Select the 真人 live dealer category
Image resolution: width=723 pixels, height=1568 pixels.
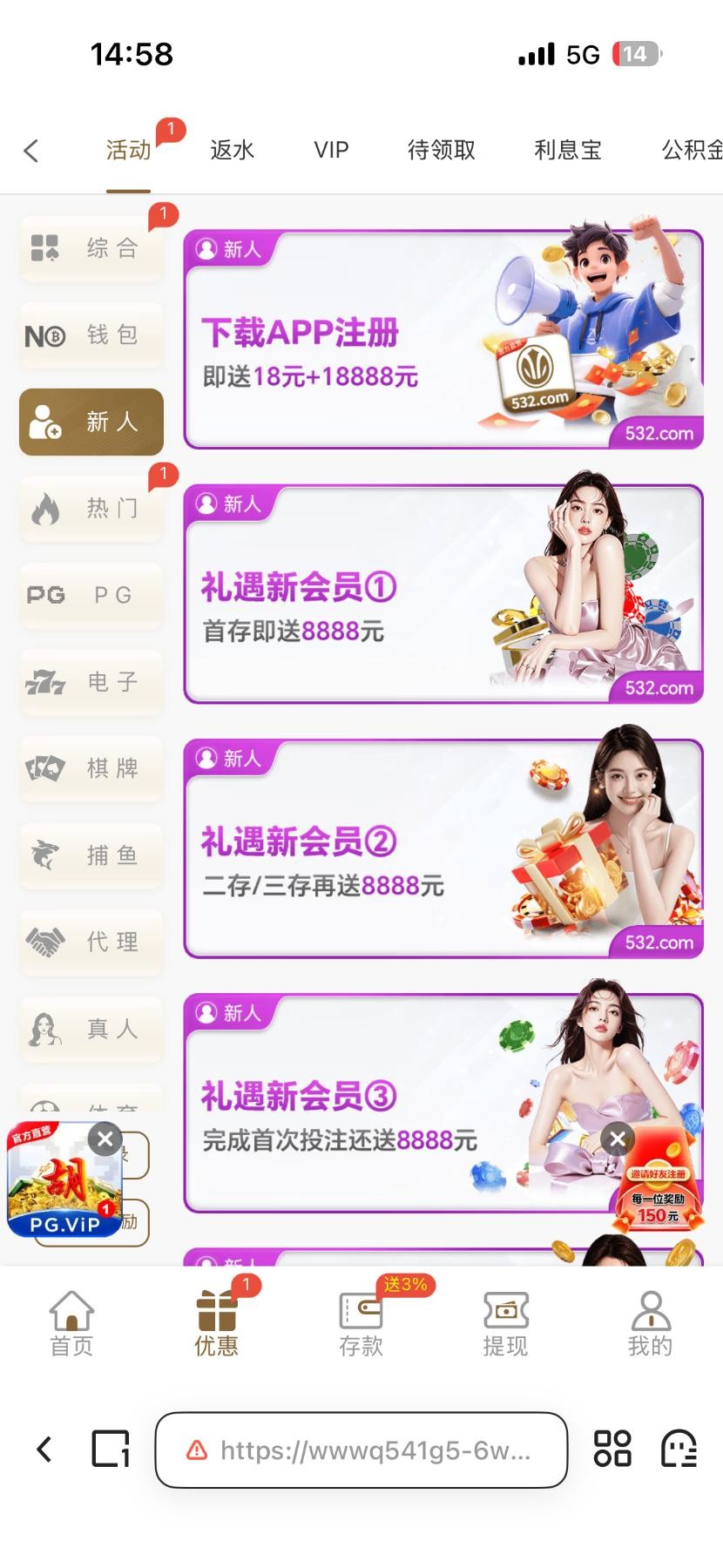click(x=90, y=1030)
